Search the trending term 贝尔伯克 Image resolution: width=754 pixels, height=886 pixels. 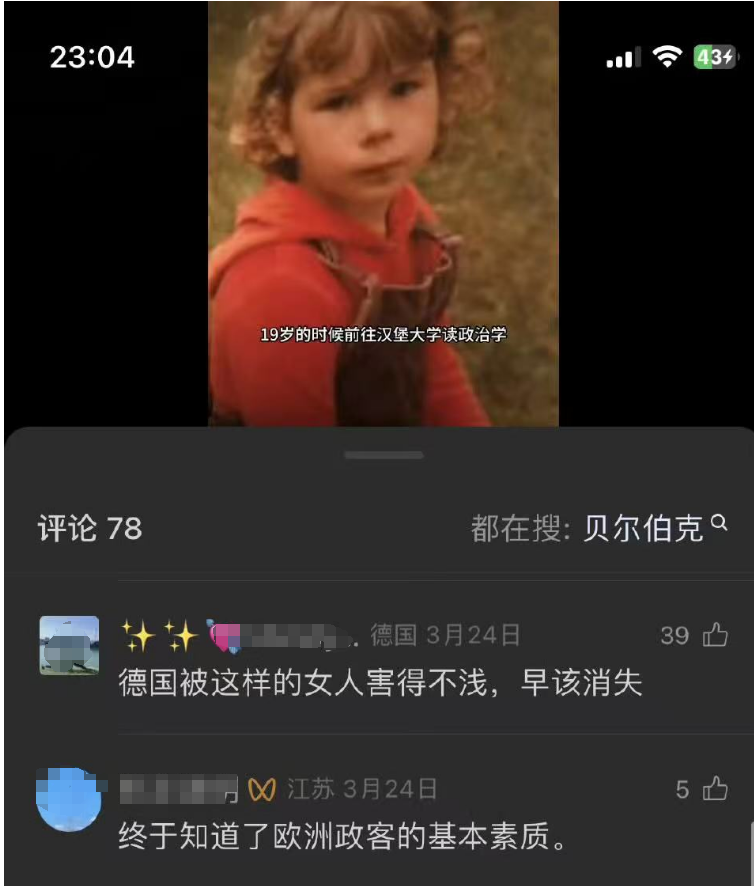pyautogui.click(x=655, y=528)
